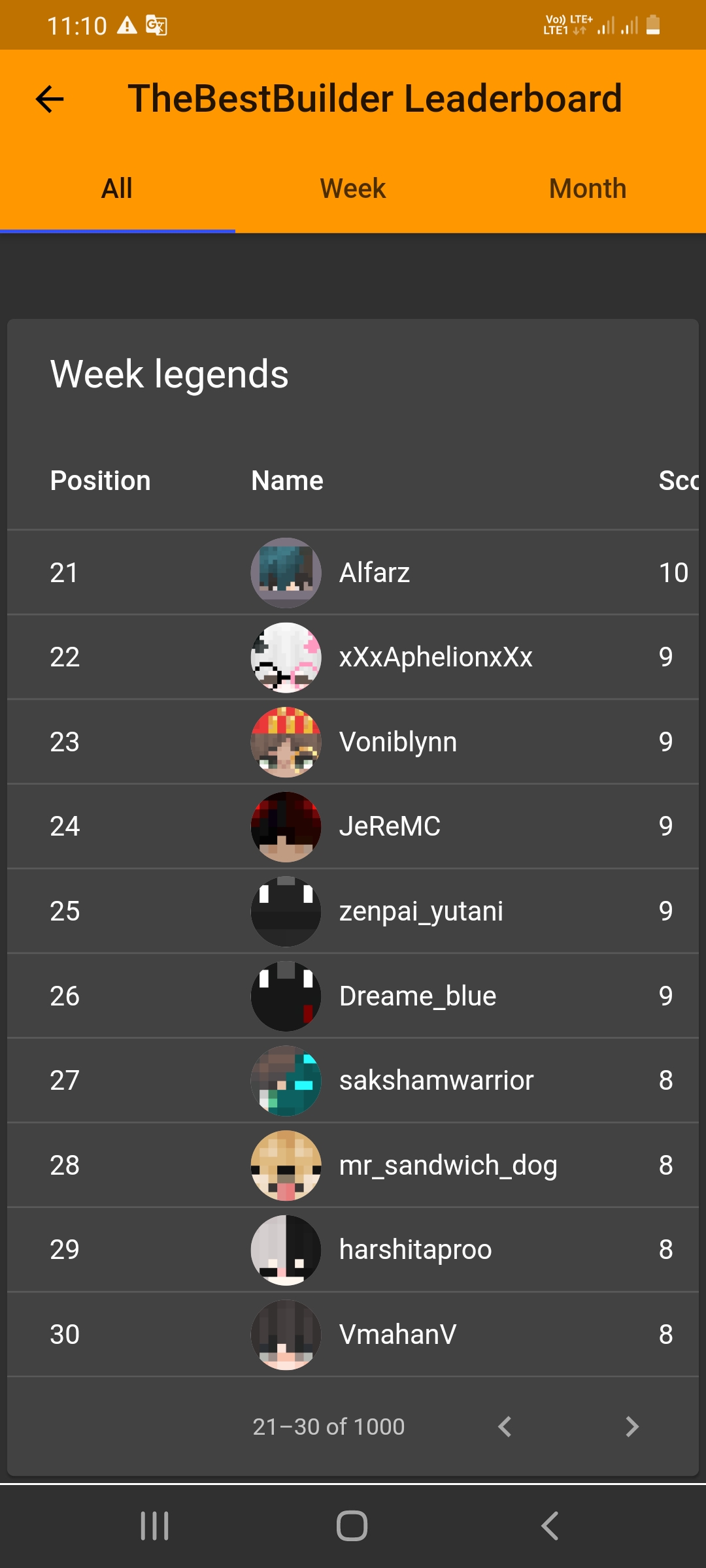Image resolution: width=706 pixels, height=1568 pixels.
Task: Go to next leaderboard page
Action: point(631,1427)
